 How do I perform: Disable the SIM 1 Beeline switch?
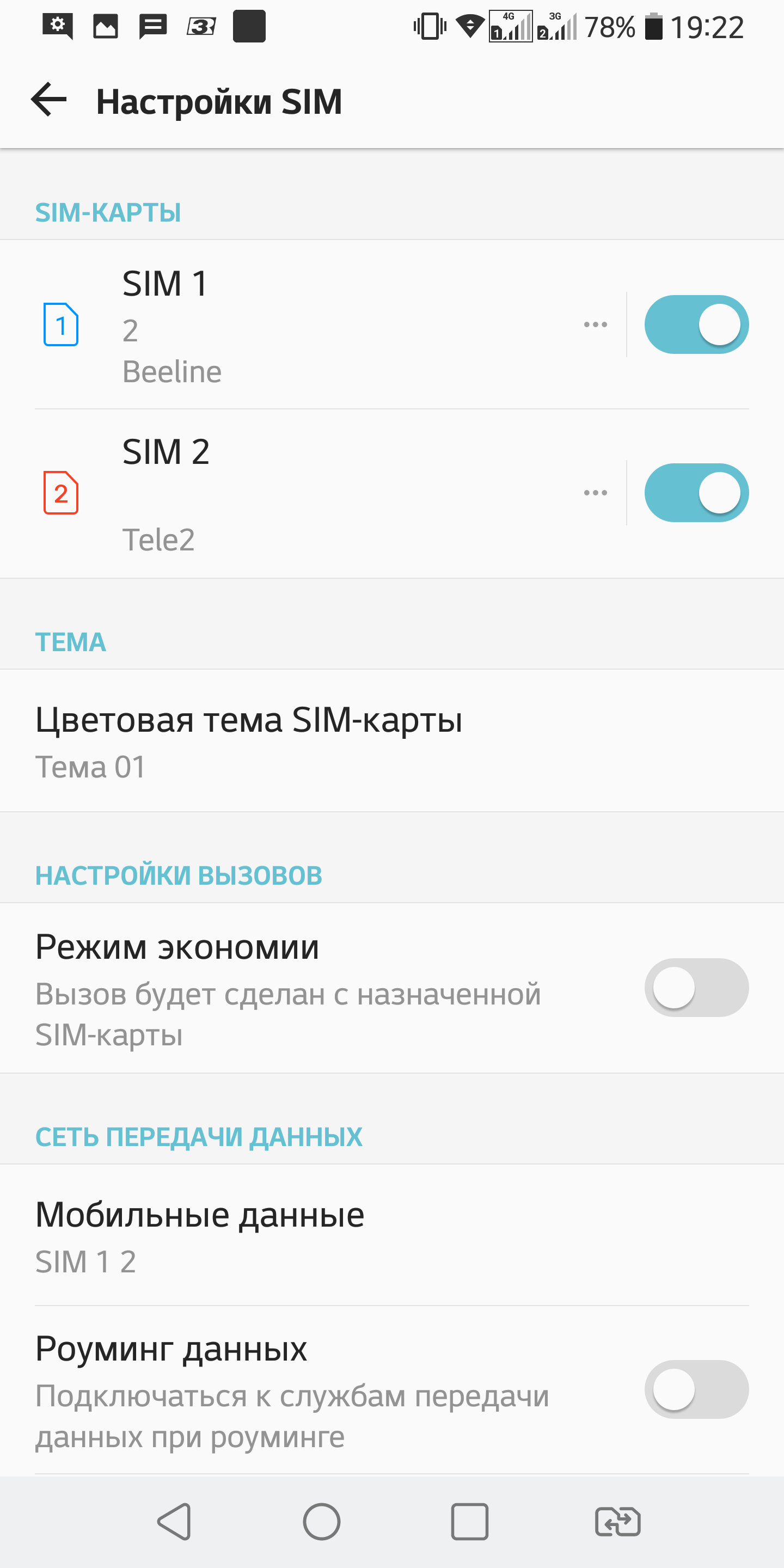tap(696, 324)
